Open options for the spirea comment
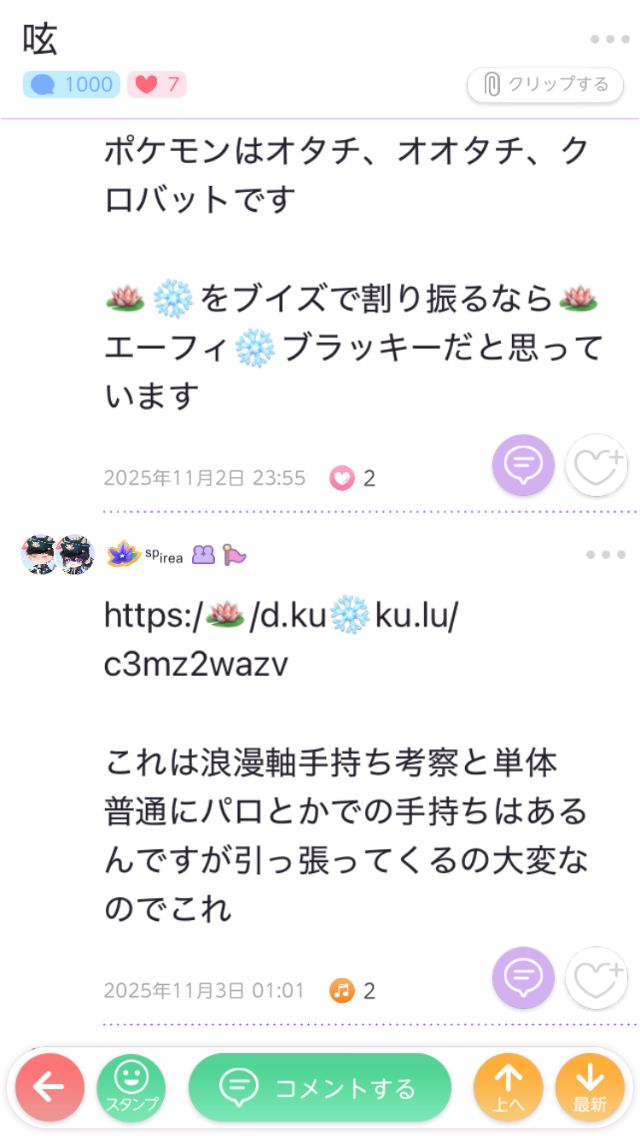Image resolution: width=640 pixels, height=1136 pixels. pos(606,555)
